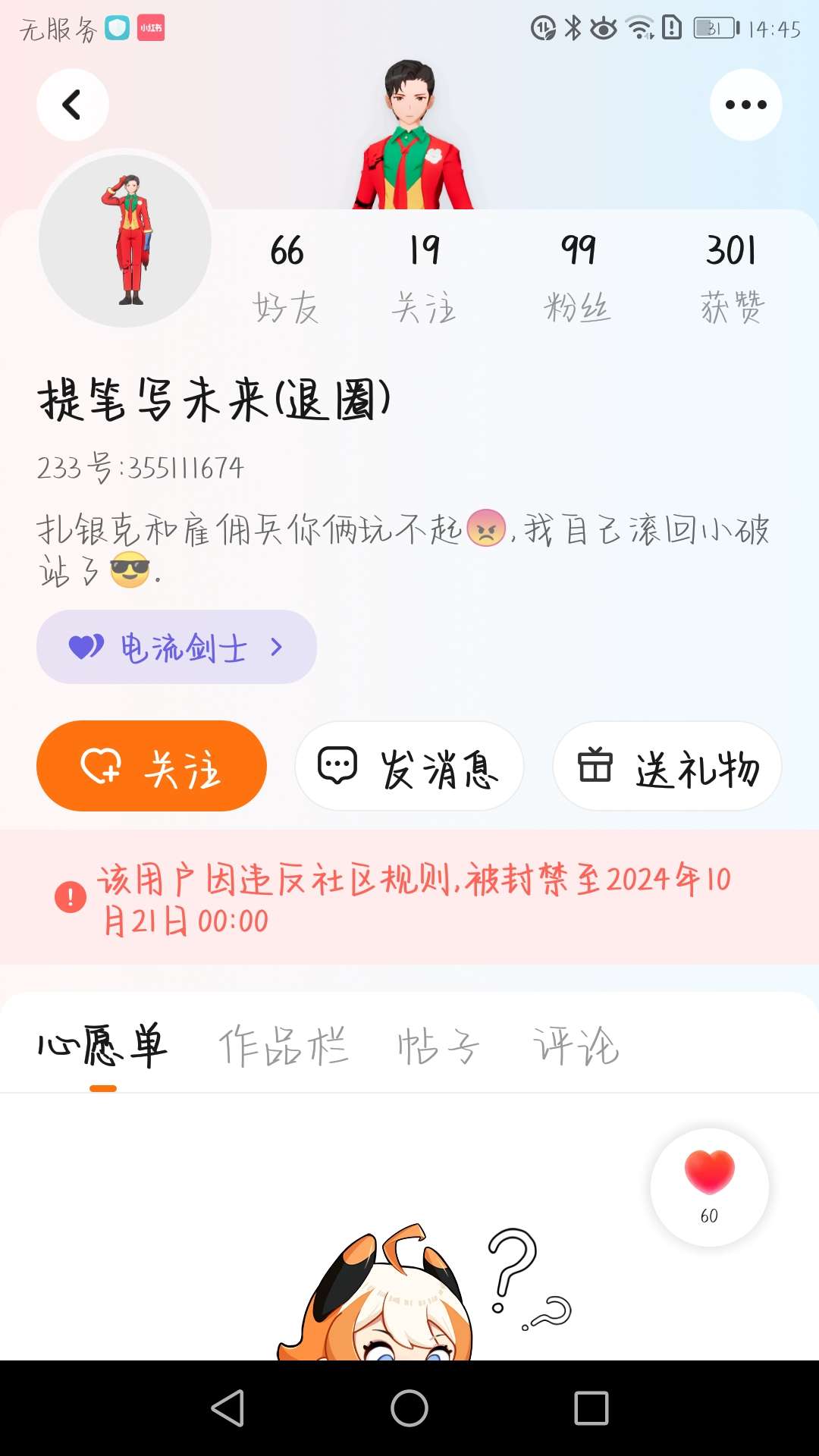
Task: Tap the system home button
Action: [x=409, y=1408]
